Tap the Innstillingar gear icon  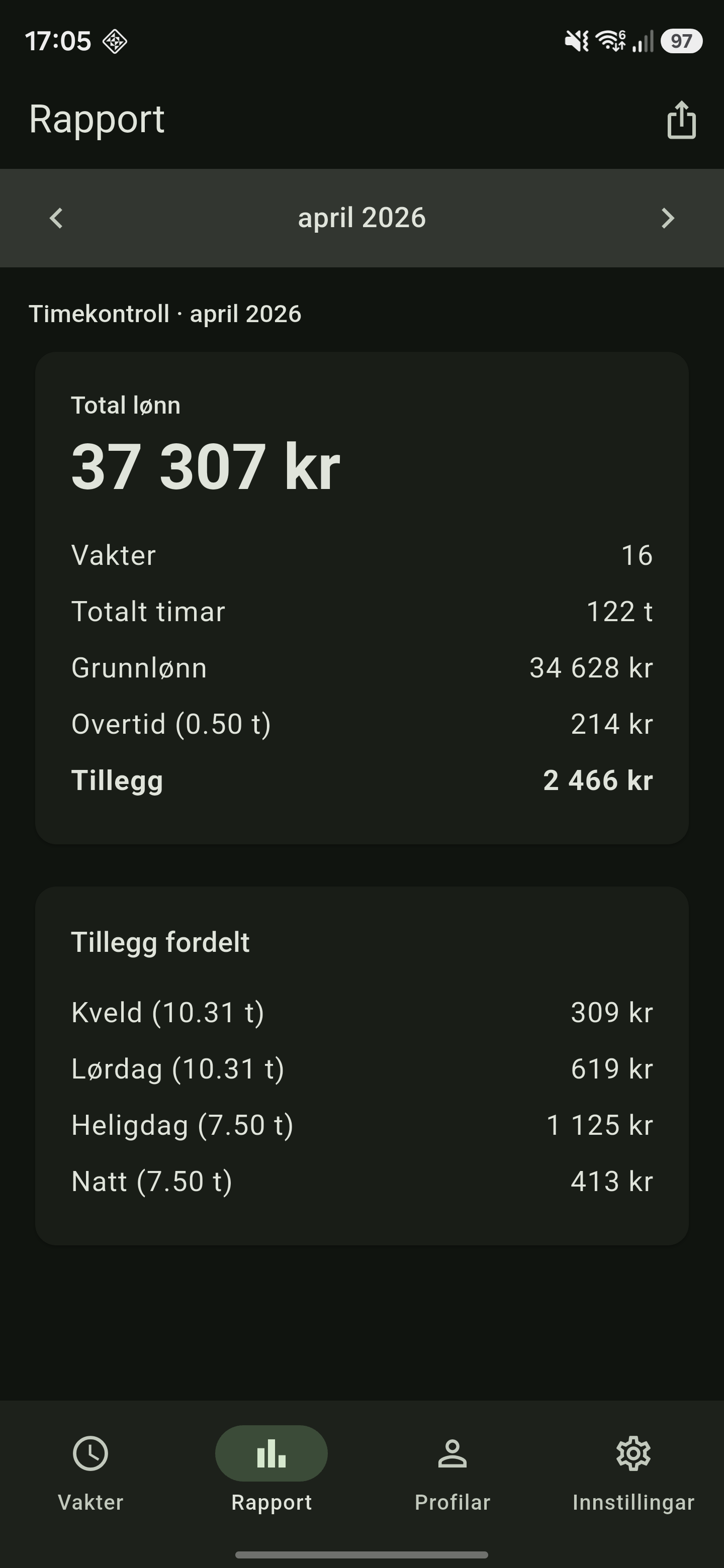click(633, 1453)
